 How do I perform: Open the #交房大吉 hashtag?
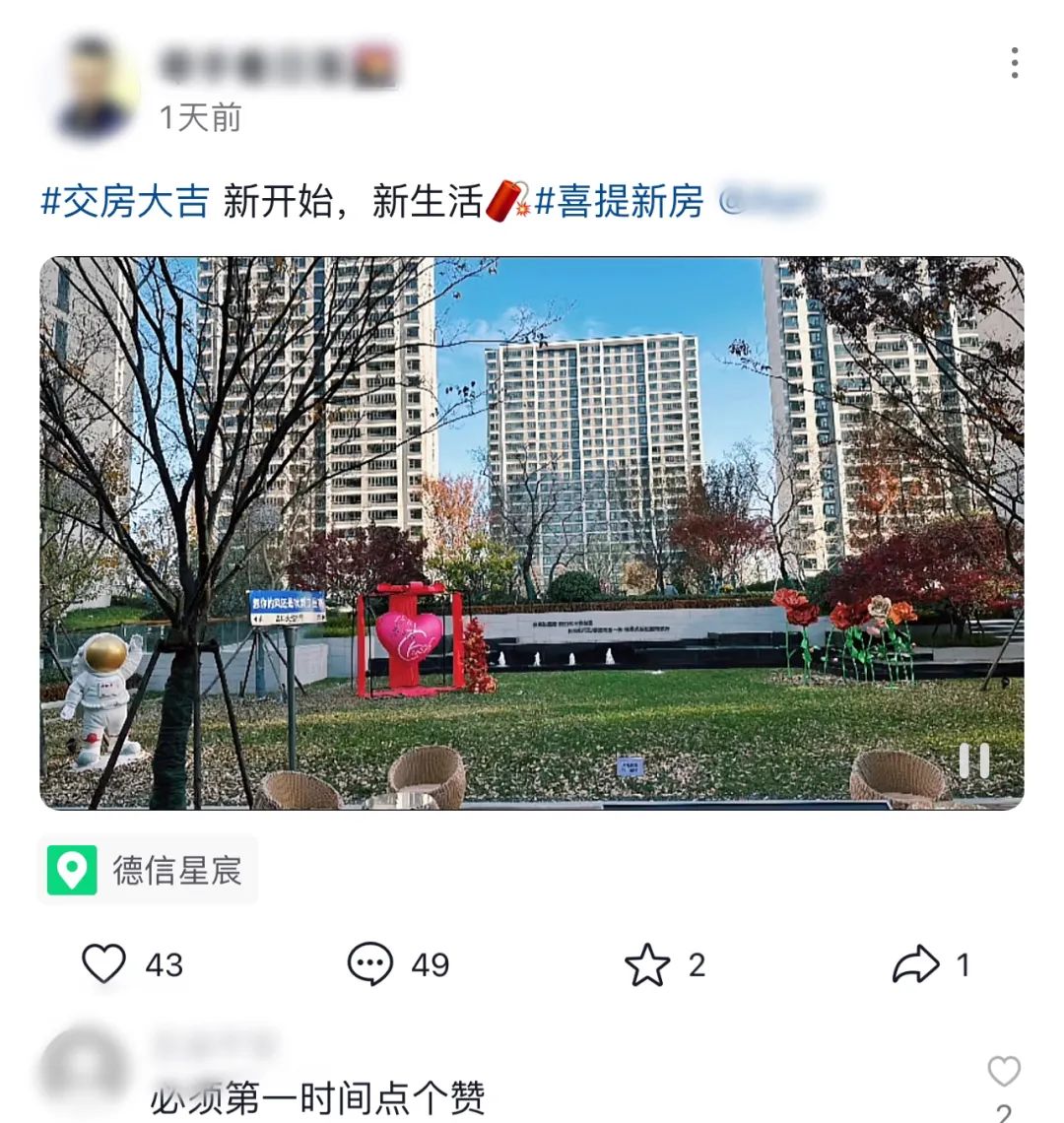pyautogui.click(x=125, y=202)
